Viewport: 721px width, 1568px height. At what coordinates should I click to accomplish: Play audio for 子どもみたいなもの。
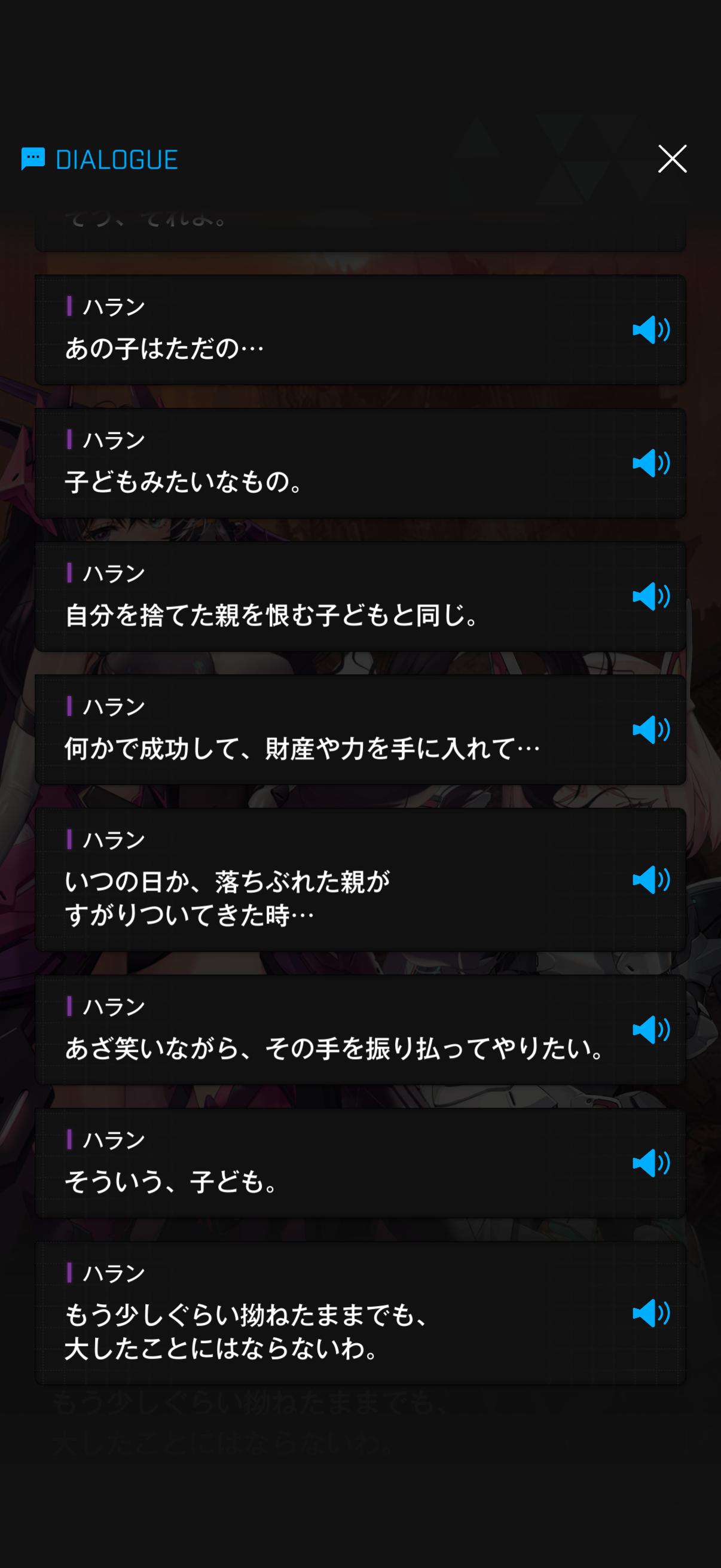coord(650,463)
